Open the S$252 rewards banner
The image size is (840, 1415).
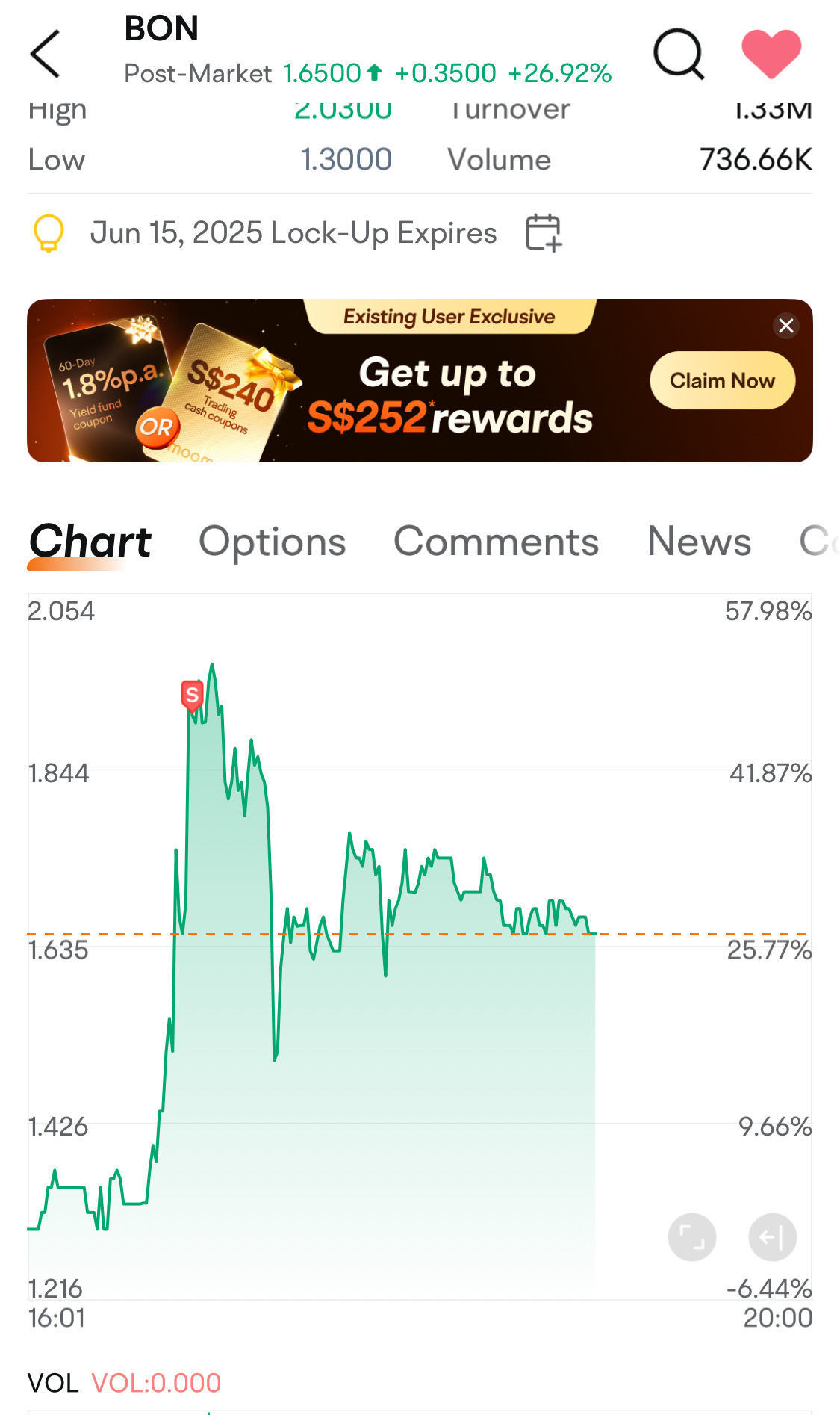pyautogui.click(x=420, y=381)
